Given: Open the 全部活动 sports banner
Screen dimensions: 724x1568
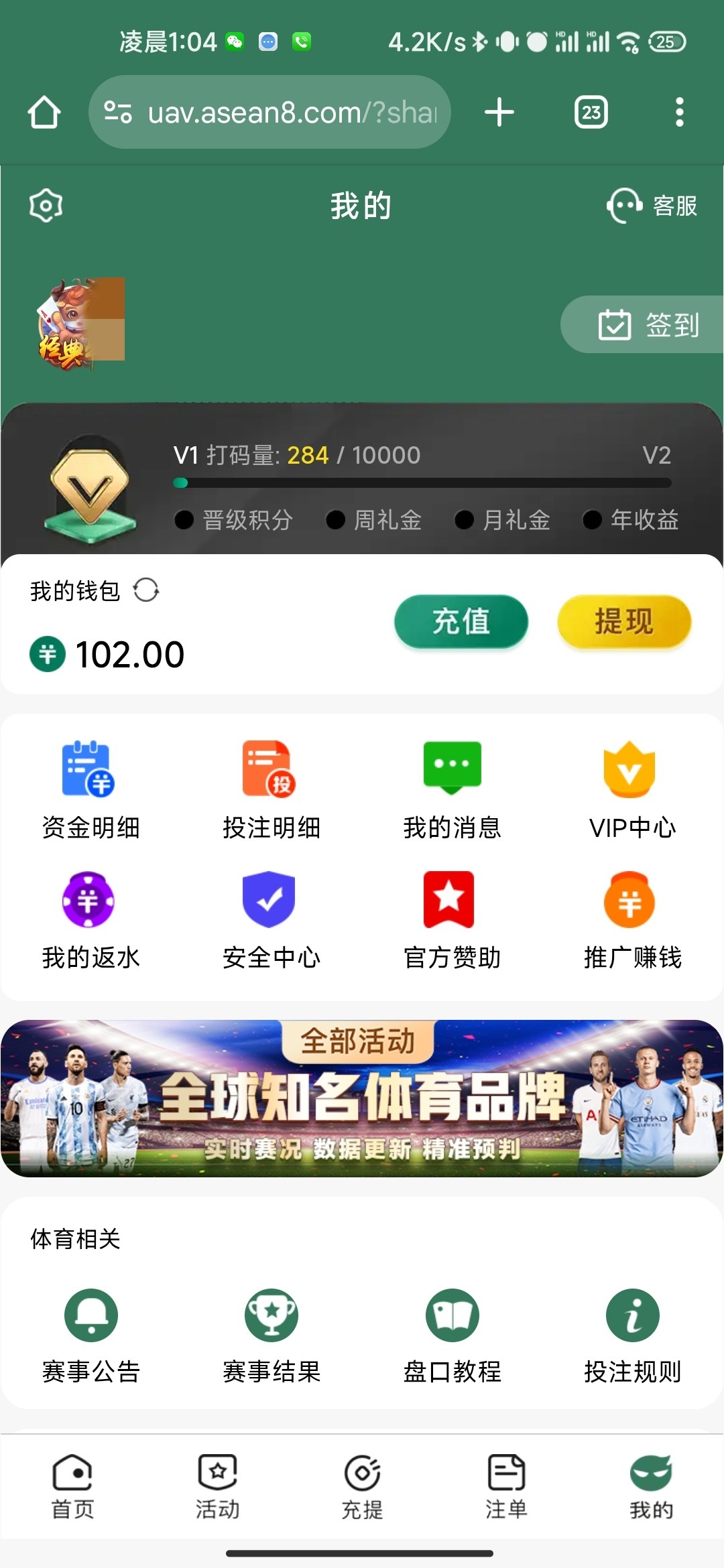Looking at the screenshot, I should [x=362, y=1098].
